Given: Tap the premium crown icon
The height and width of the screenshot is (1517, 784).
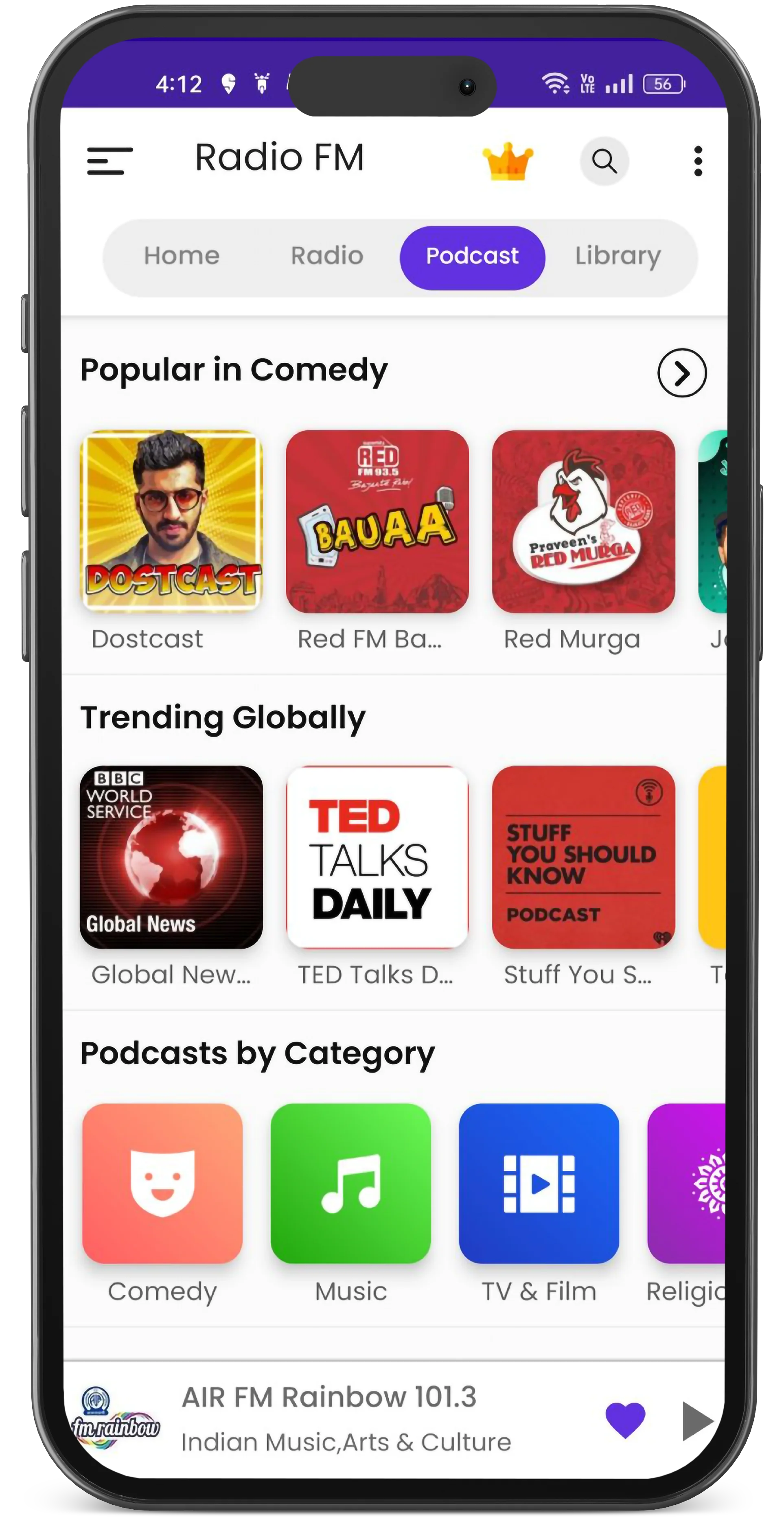Looking at the screenshot, I should tap(507, 161).
